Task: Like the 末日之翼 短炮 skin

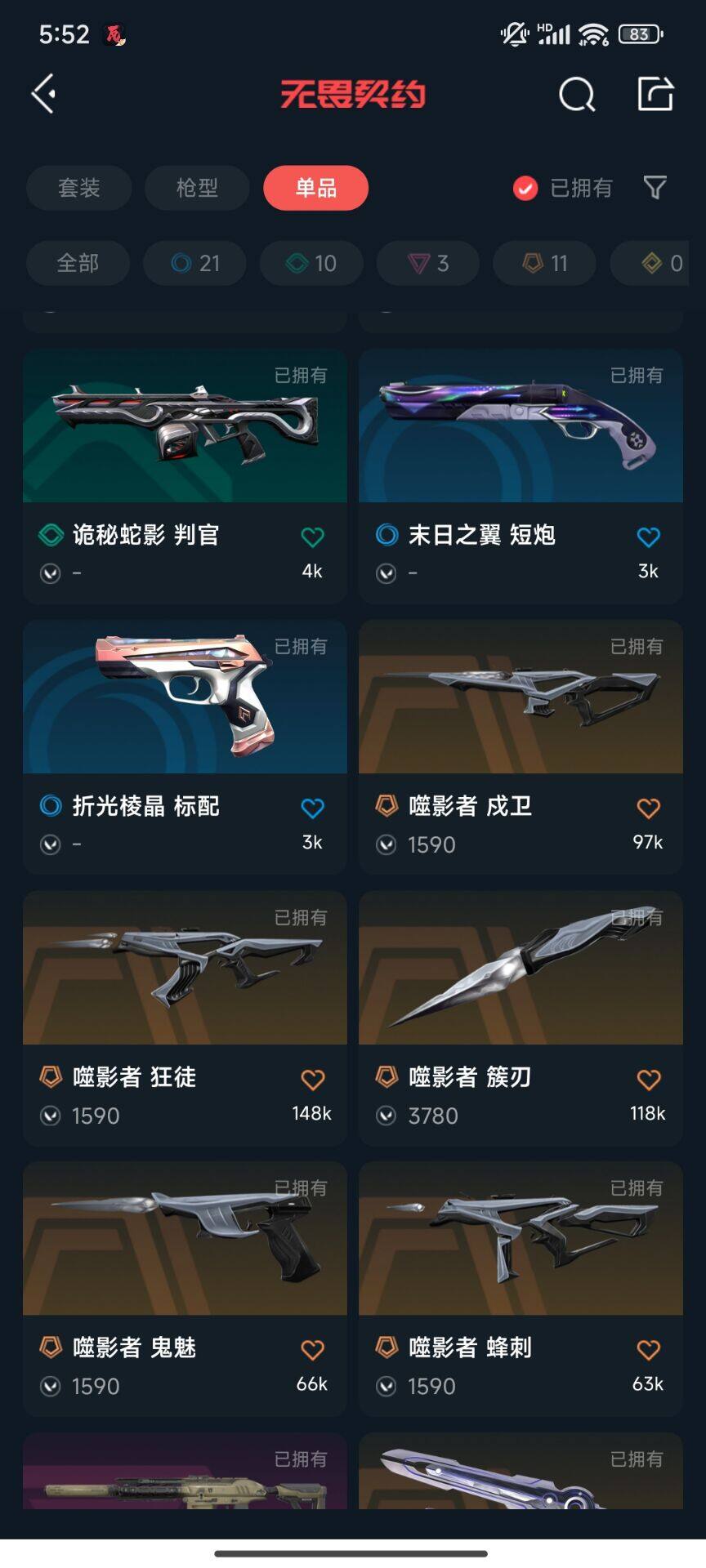Action: [648, 537]
